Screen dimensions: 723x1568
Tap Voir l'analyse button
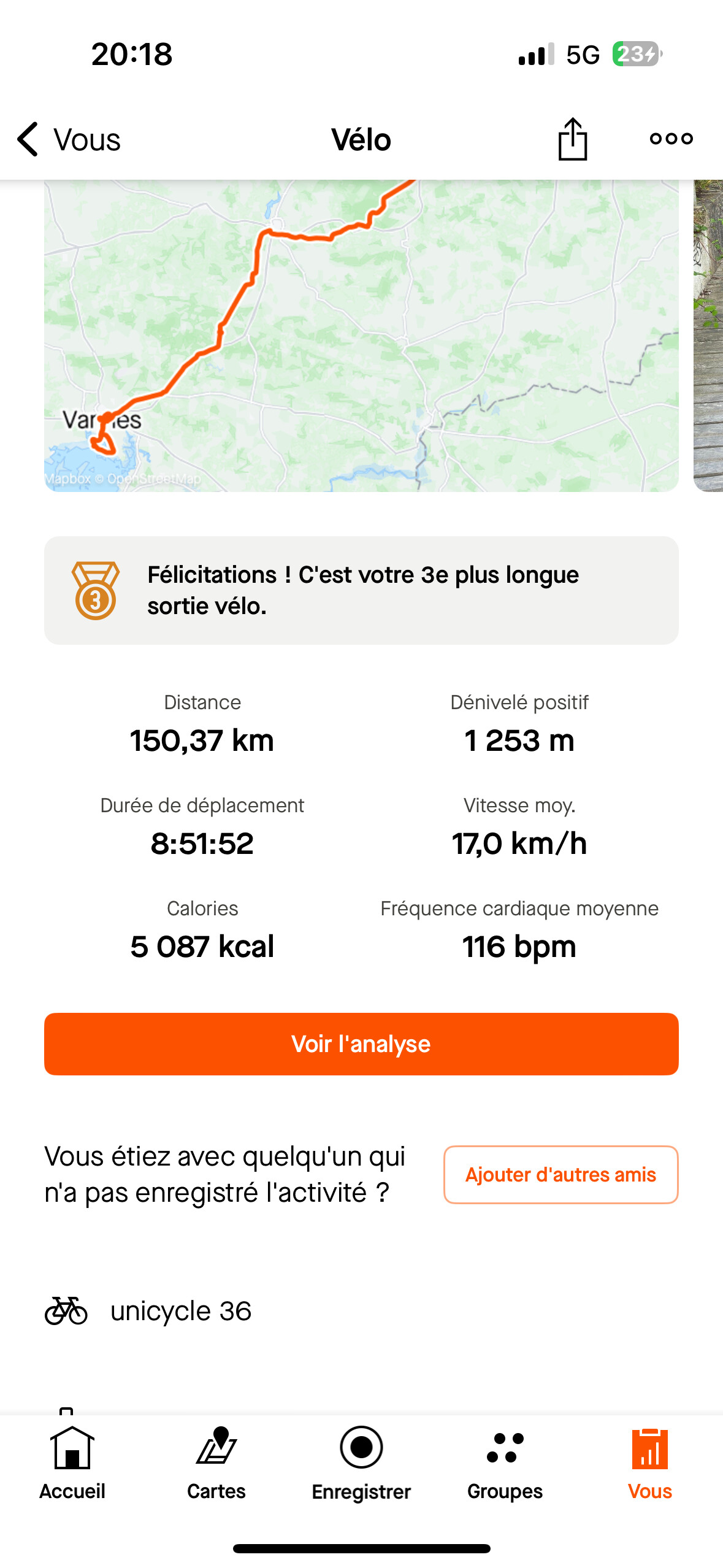click(x=361, y=1043)
